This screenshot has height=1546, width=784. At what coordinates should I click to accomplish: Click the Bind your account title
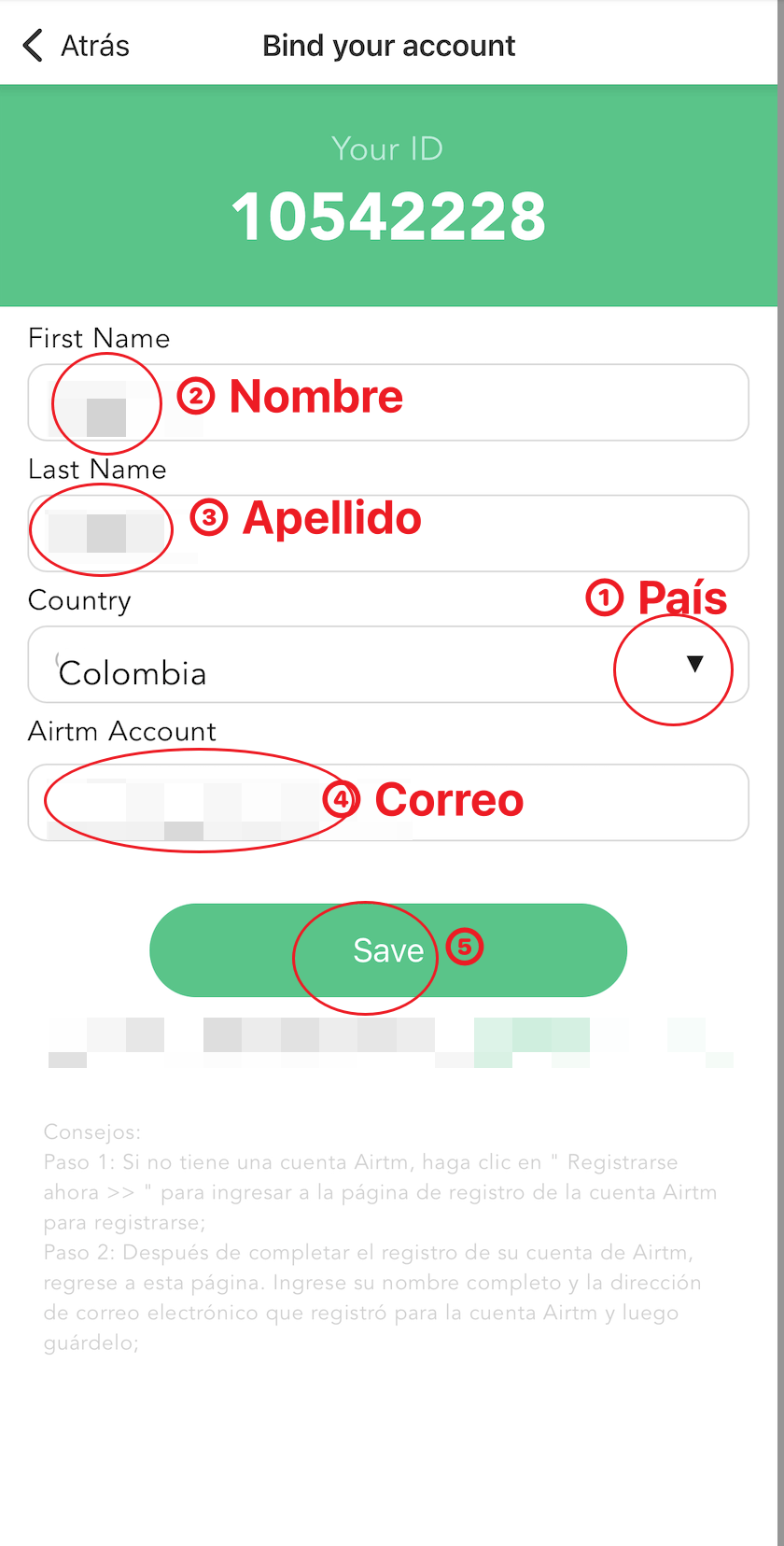(x=388, y=44)
